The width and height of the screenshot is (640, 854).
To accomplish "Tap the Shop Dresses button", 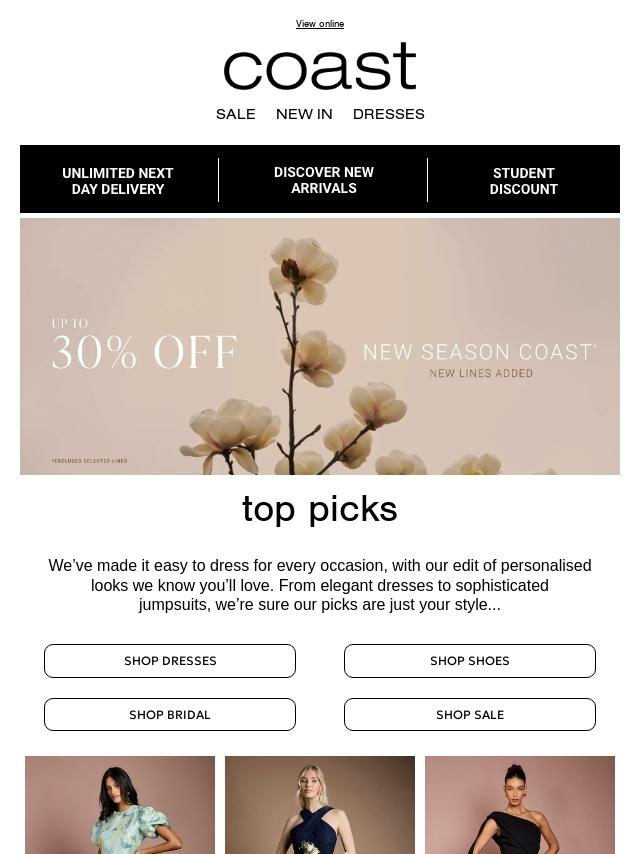I will [x=170, y=661].
